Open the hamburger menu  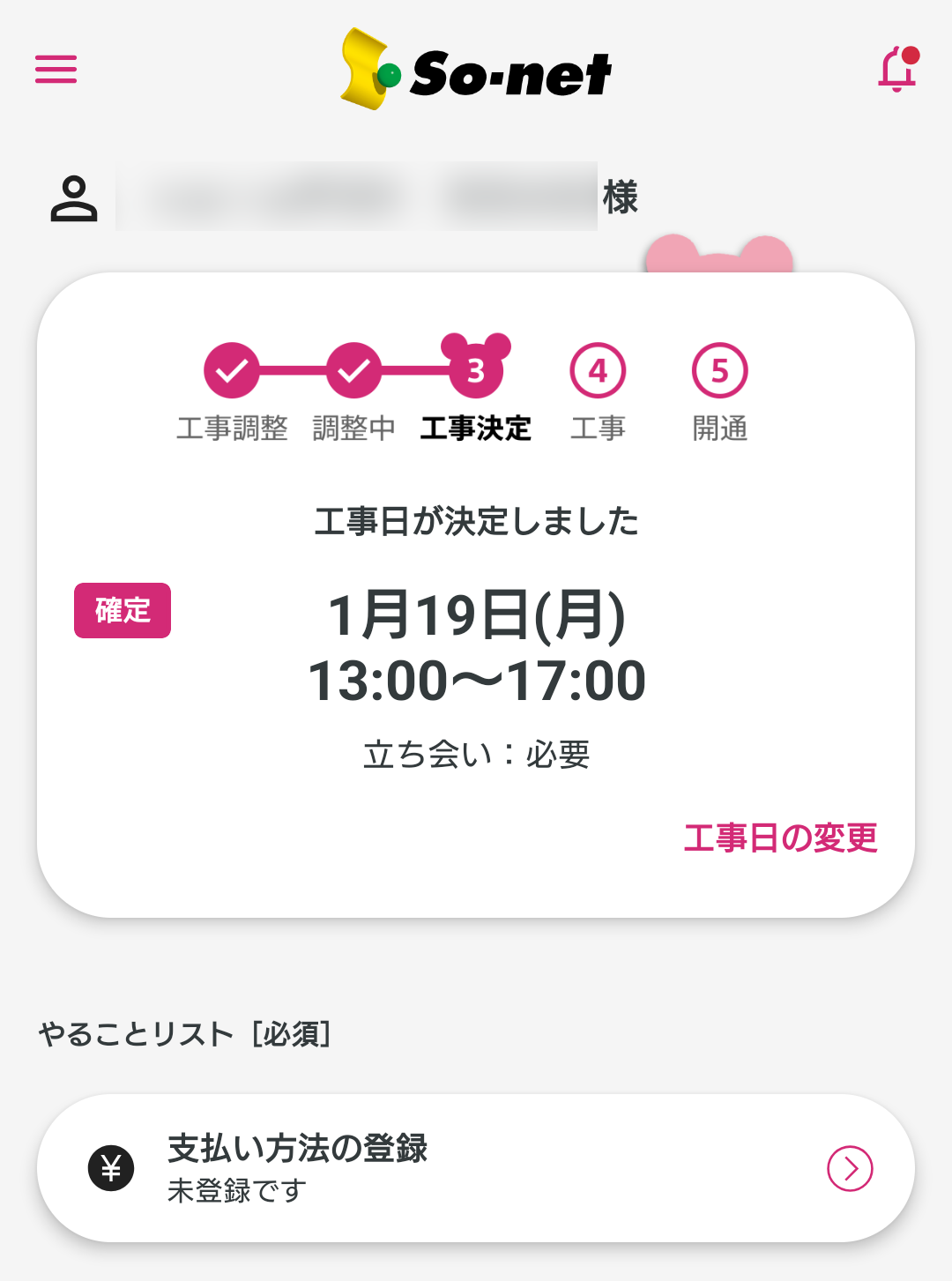pos(56,69)
